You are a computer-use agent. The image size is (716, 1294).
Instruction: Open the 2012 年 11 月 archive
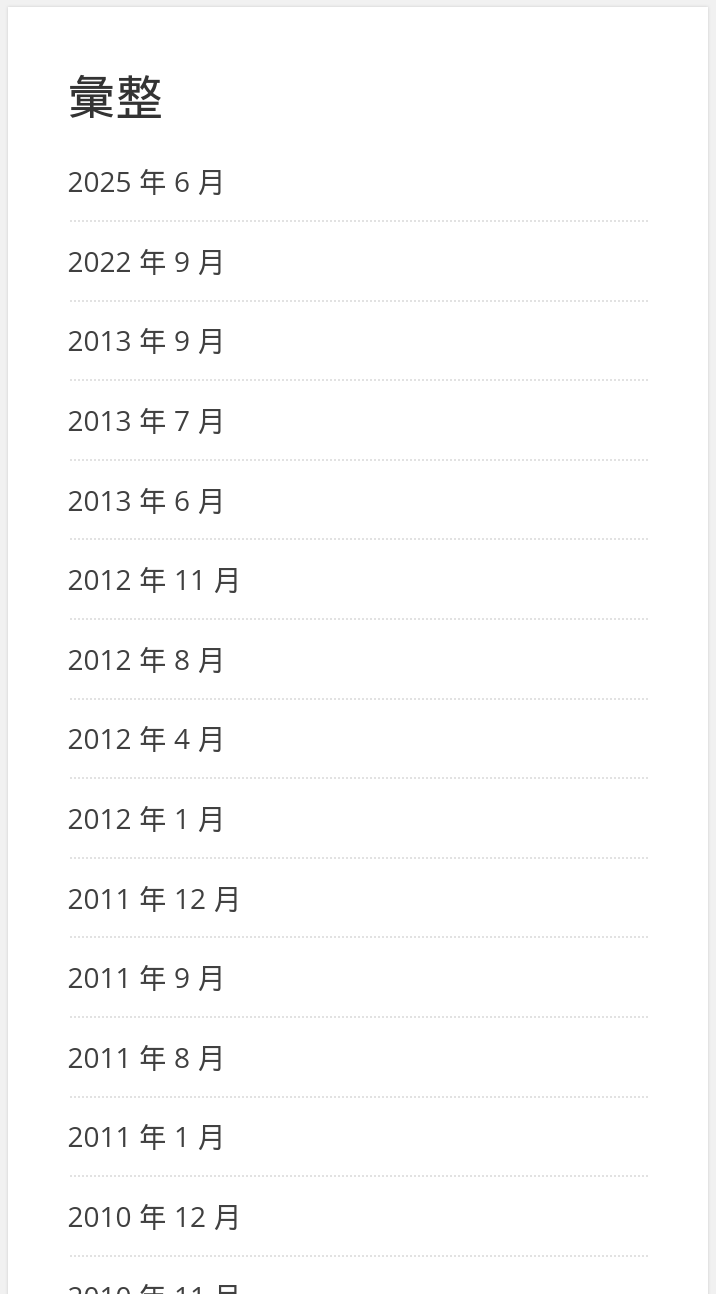[154, 580]
